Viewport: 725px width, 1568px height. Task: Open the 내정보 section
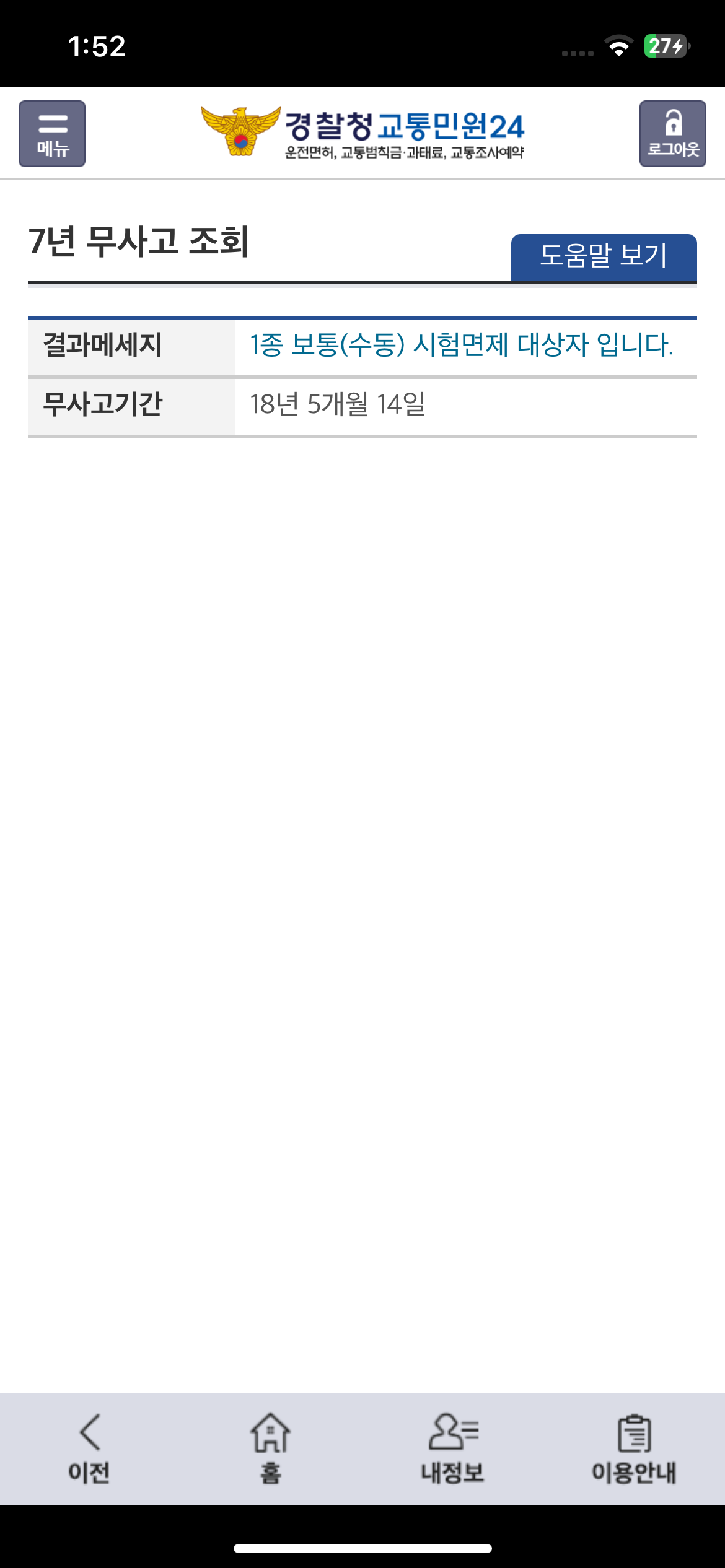pyautogui.click(x=453, y=1449)
